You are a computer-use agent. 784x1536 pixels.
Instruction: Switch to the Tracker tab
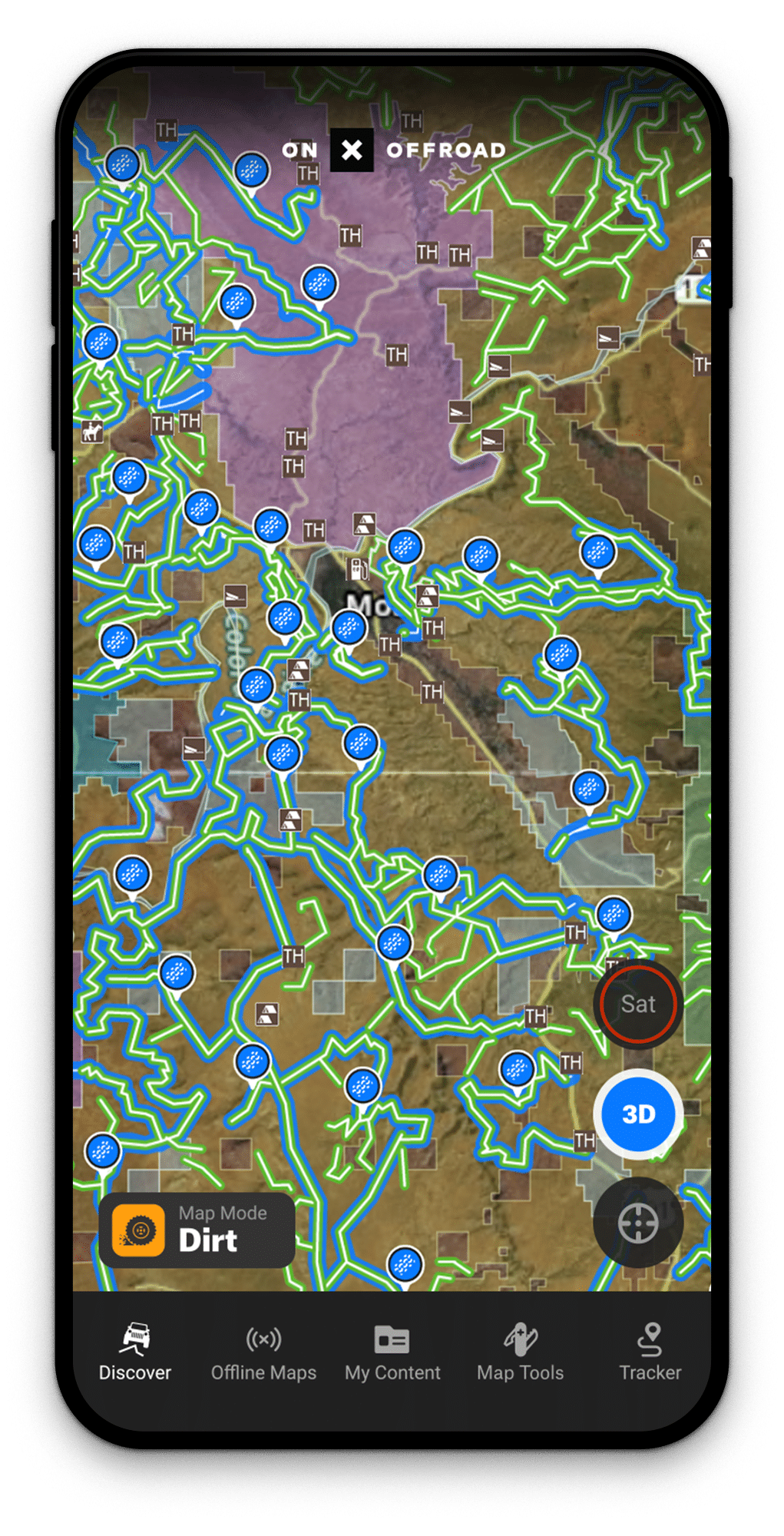(650, 1353)
